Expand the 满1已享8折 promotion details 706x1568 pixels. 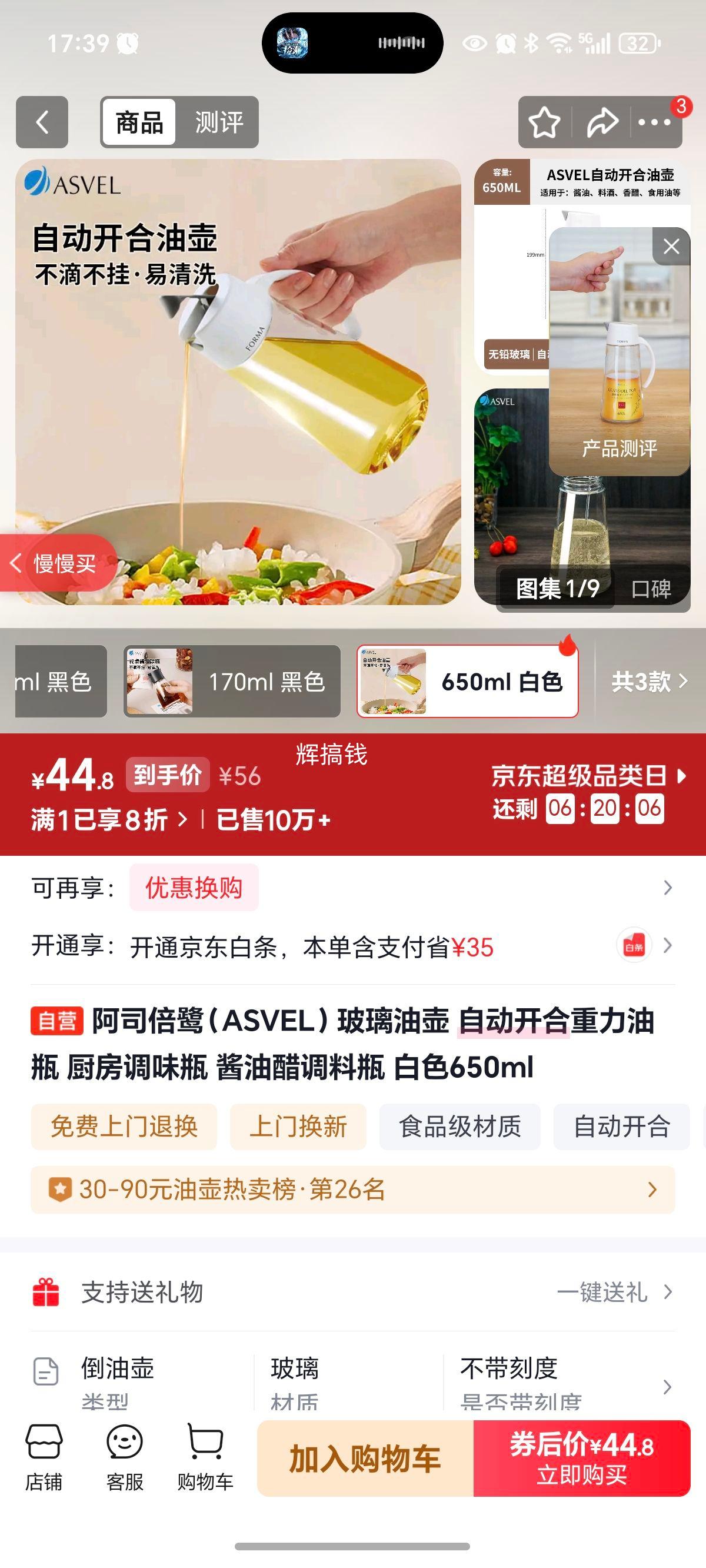point(98,819)
